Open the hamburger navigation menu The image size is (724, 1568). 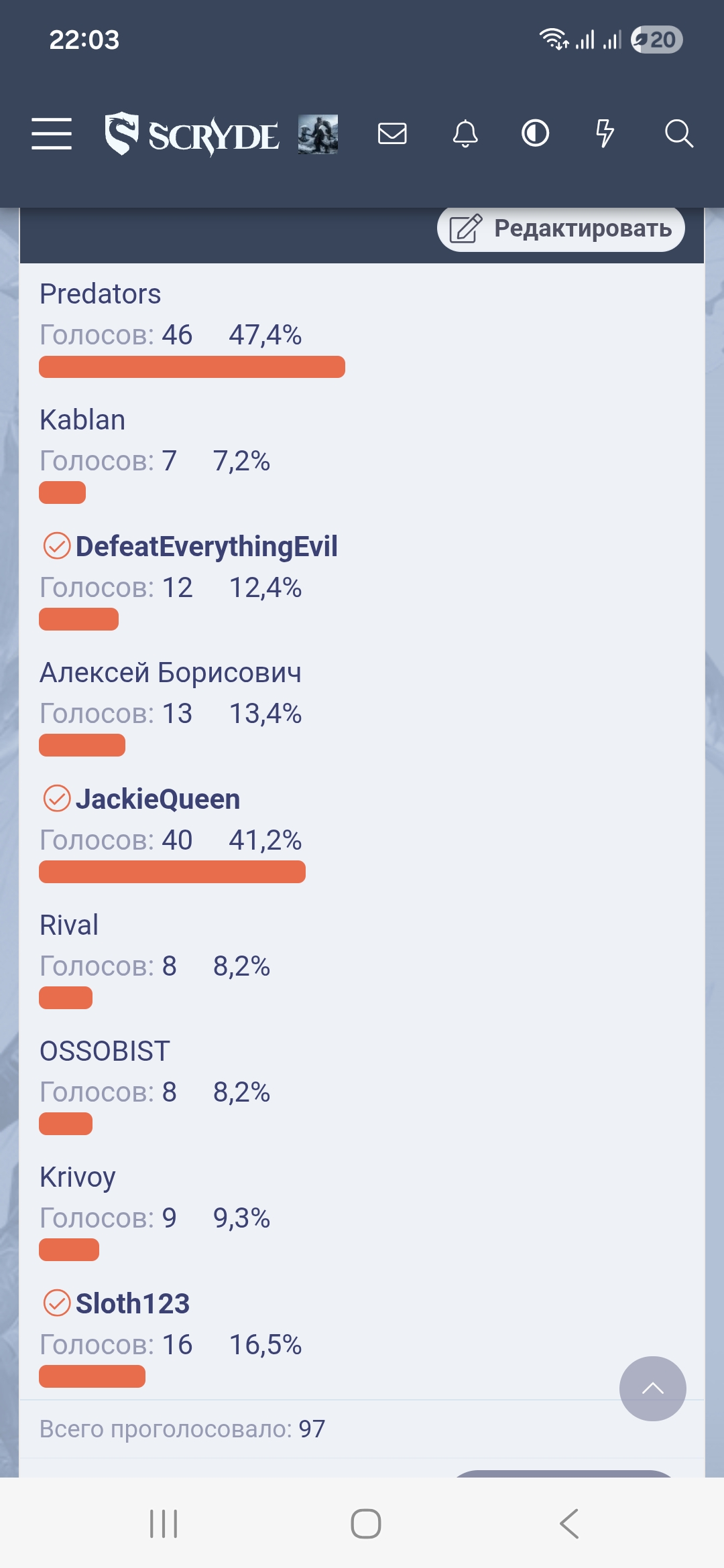point(52,133)
